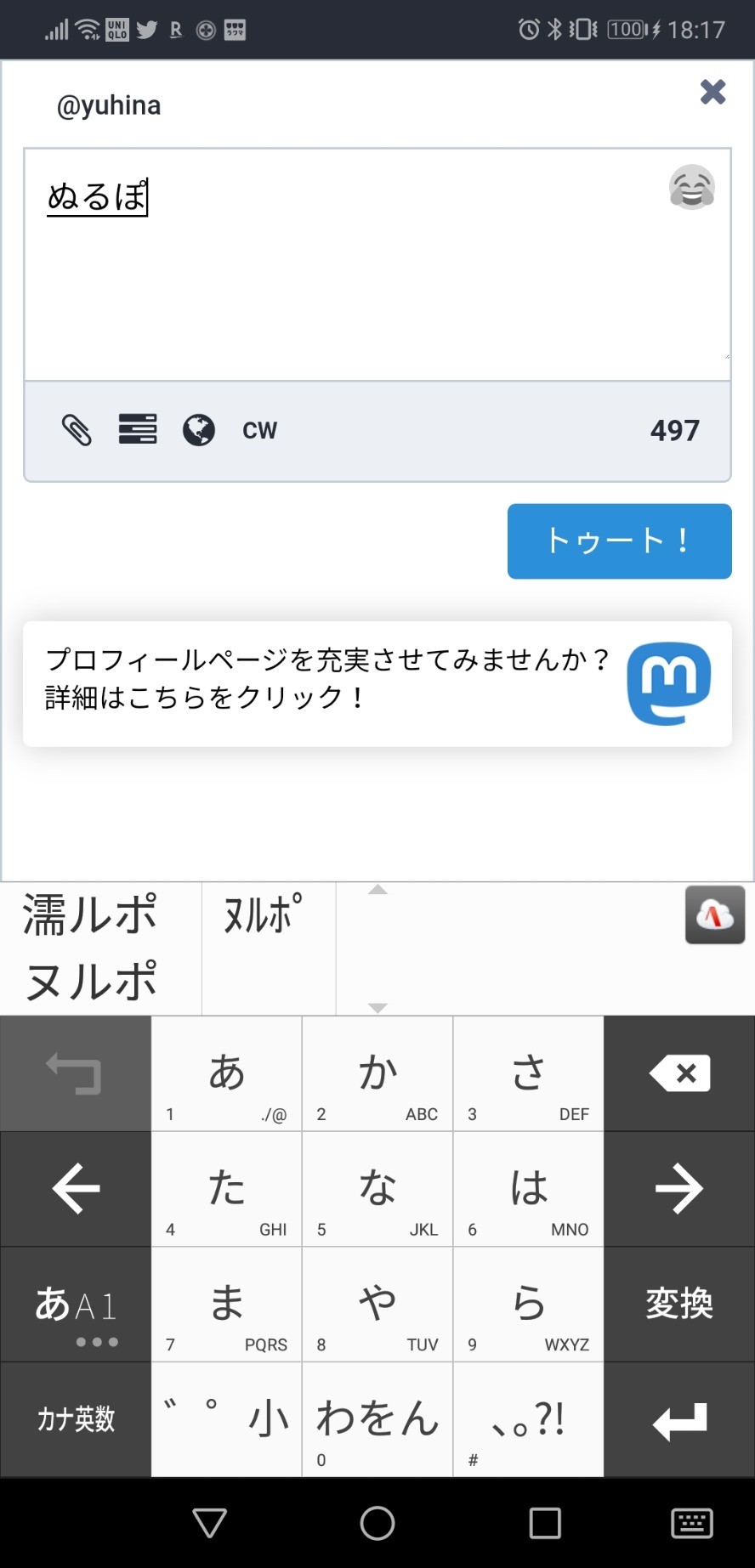Open the emoji picker in the text box
Viewport: 755px width, 1568px height.
pos(692,187)
